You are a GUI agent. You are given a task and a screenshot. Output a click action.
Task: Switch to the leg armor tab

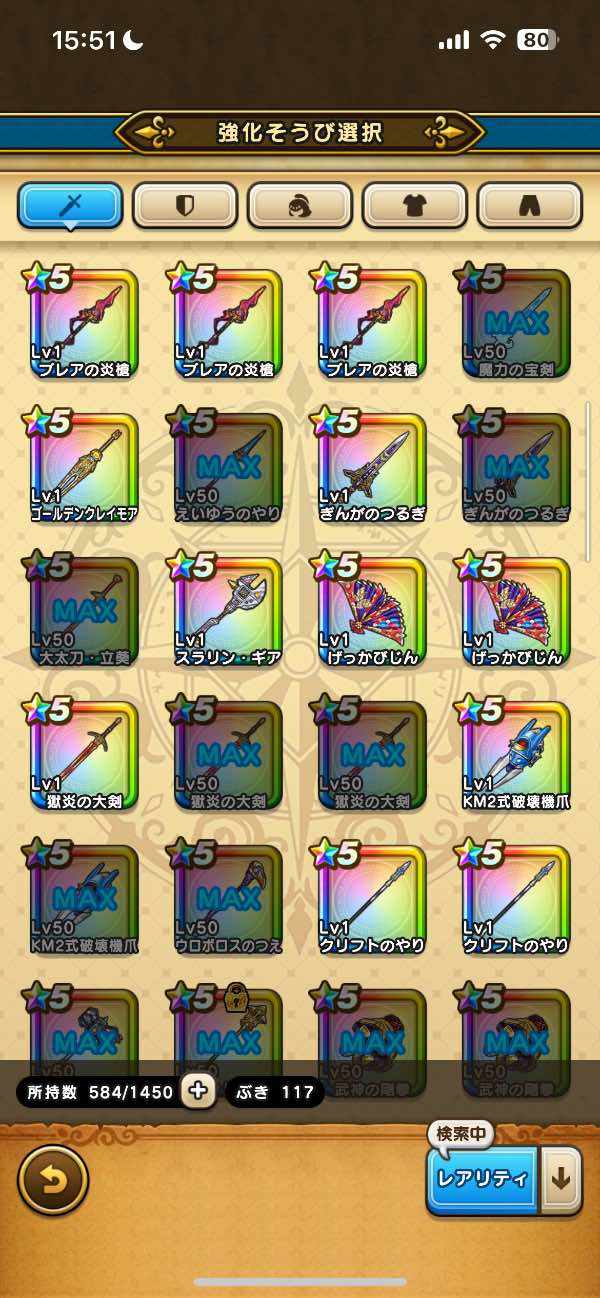pyautogui.click(x=530, y=206)
